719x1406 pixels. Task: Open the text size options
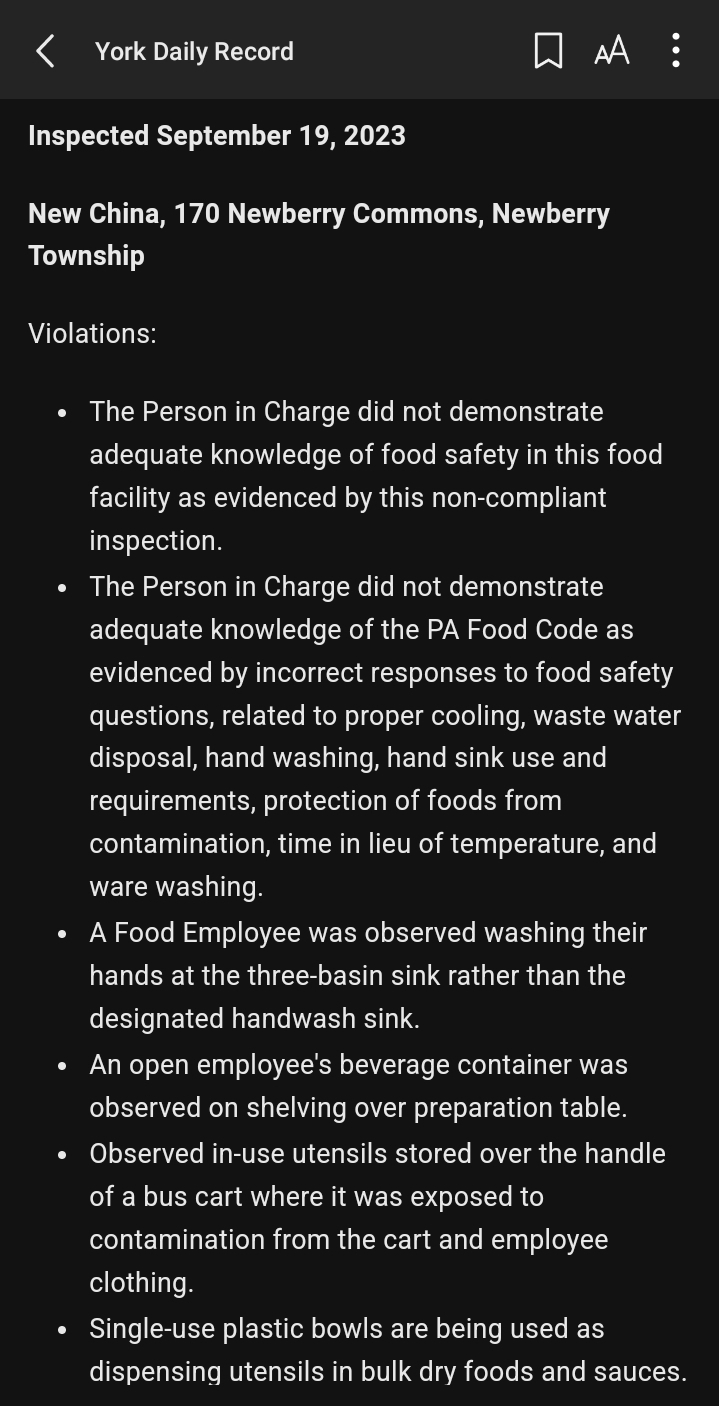pos(612,51)
